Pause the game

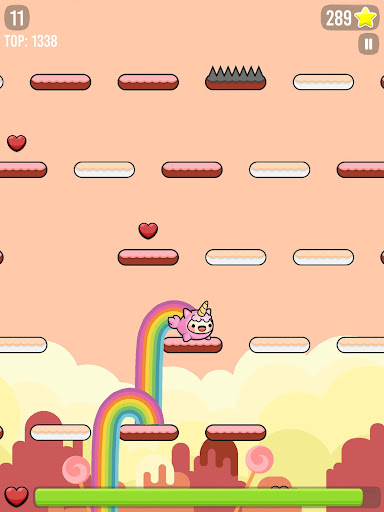click(x=368, y=44)
